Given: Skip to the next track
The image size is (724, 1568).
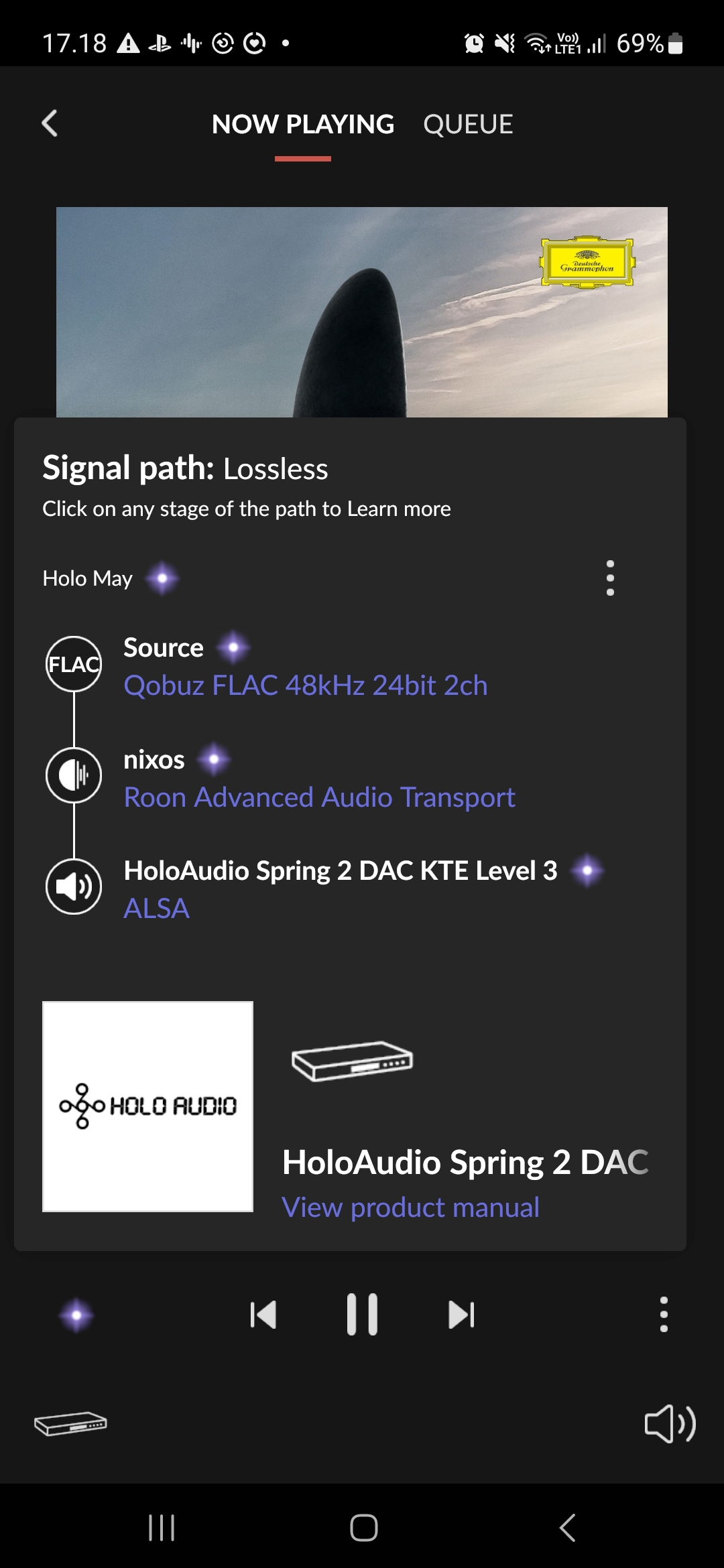Looking at the screenshot, I should (462, 1314).
